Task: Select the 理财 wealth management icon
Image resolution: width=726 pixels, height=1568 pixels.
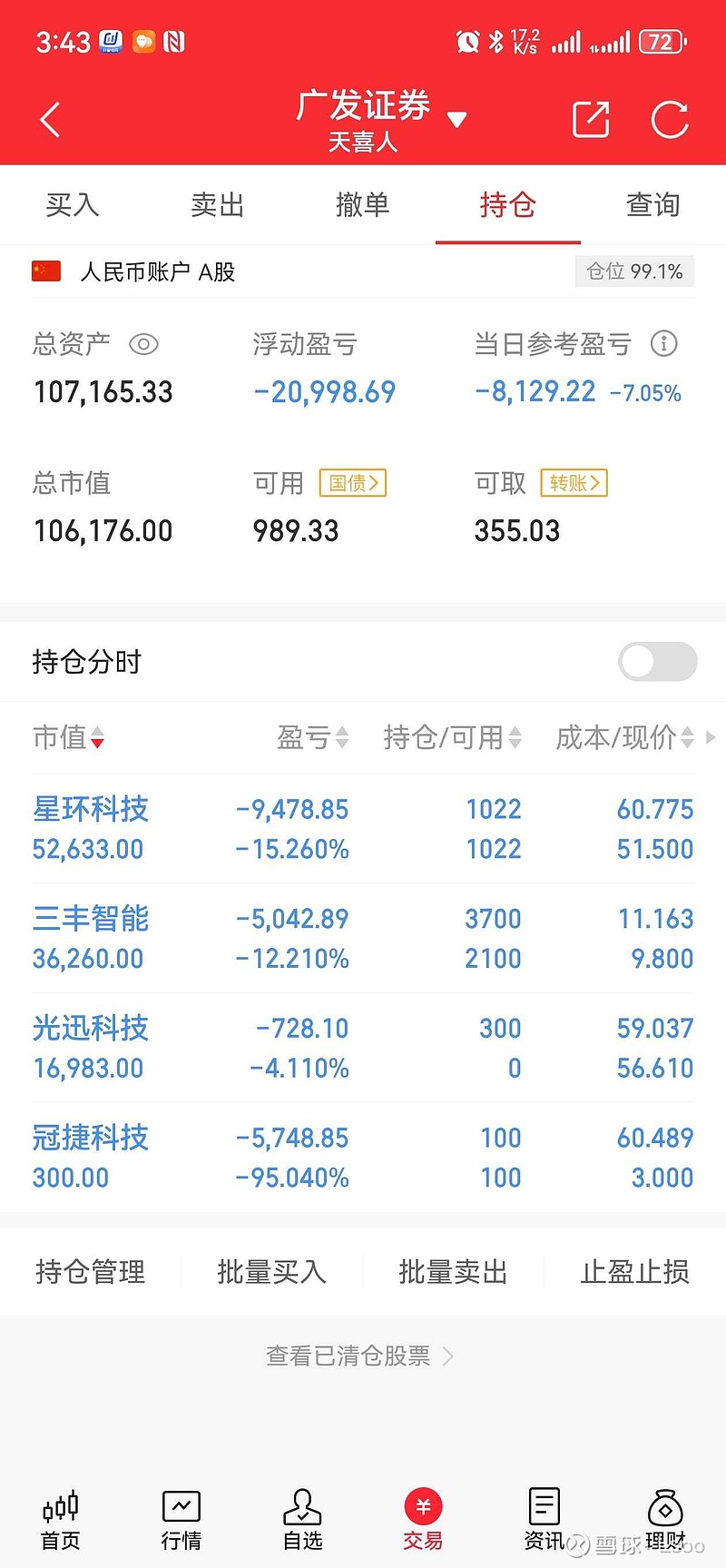Action: [x=665, y=1516]
